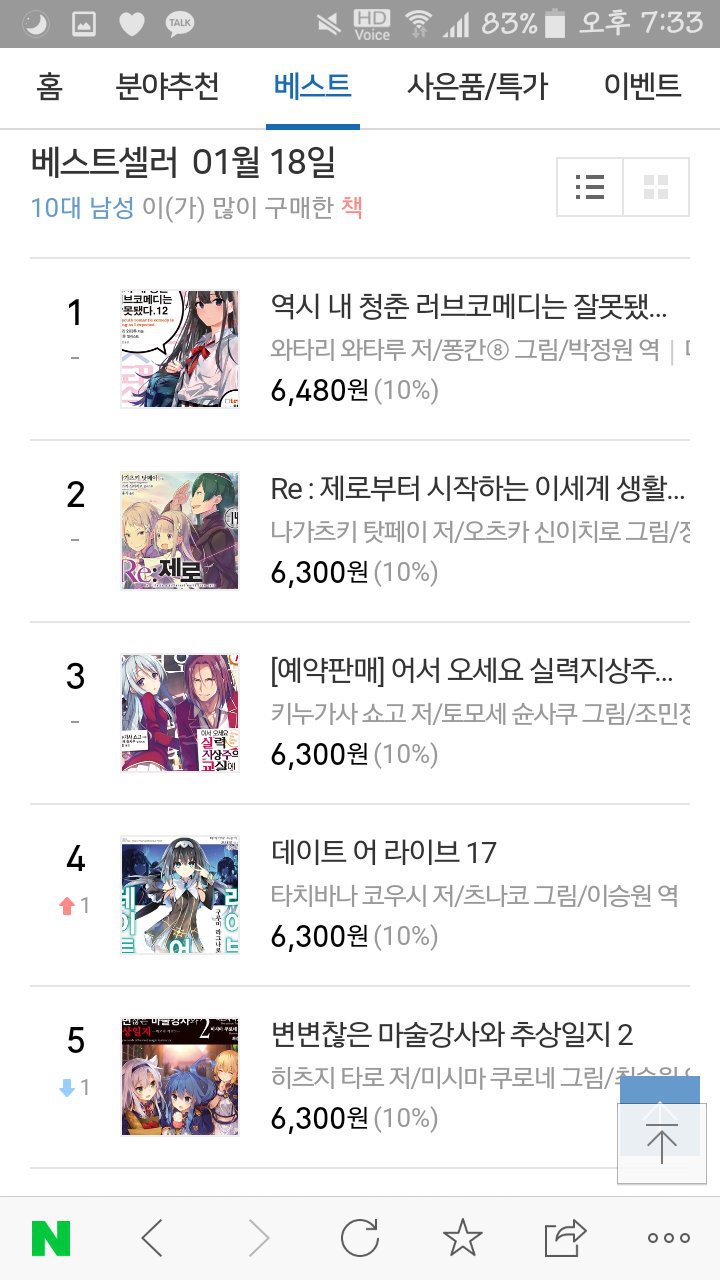Switch to the 사은품/특가 tab
The height and width of the screenshot is (1280, 720).
pos(478,88)
